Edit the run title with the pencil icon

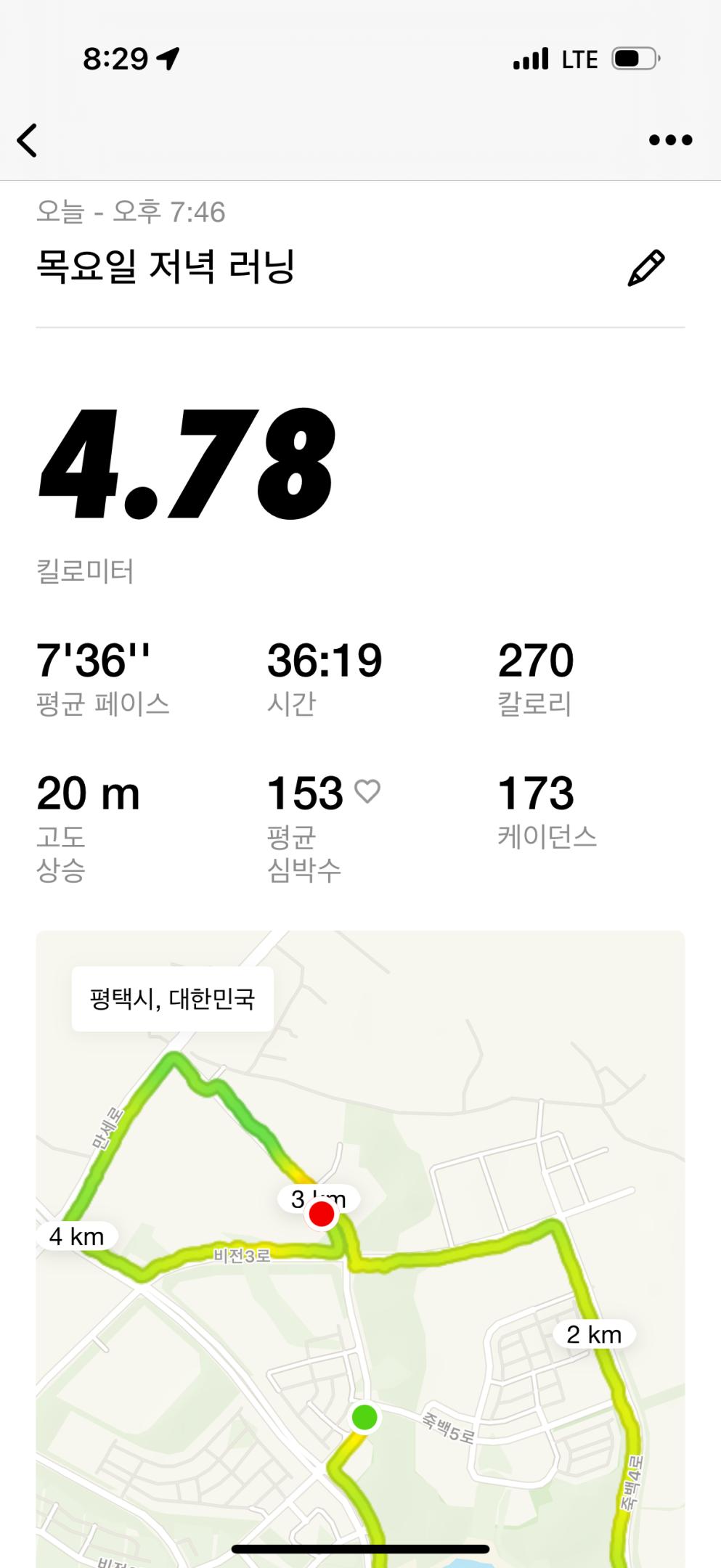coord(645,268)
